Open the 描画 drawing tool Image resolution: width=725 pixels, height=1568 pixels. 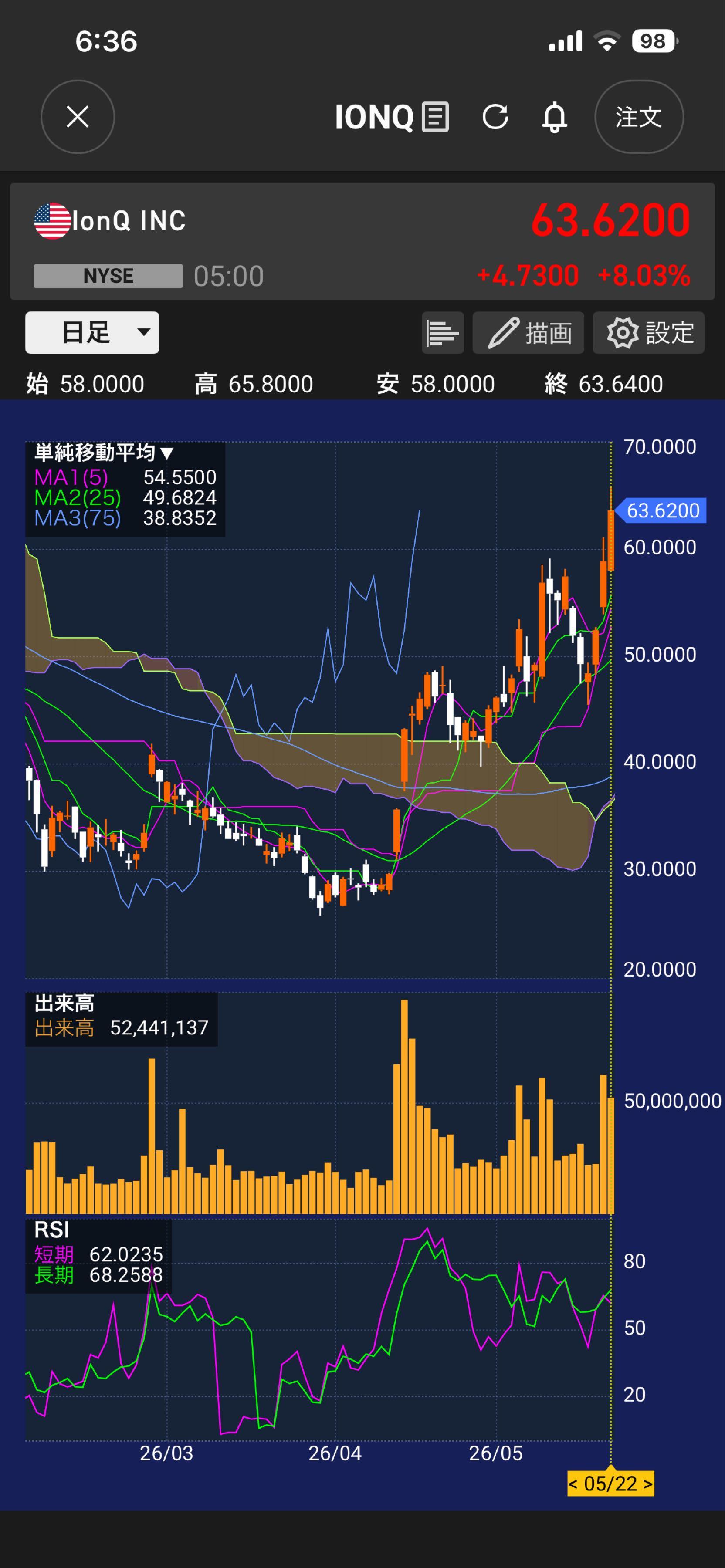pos(529,332)
